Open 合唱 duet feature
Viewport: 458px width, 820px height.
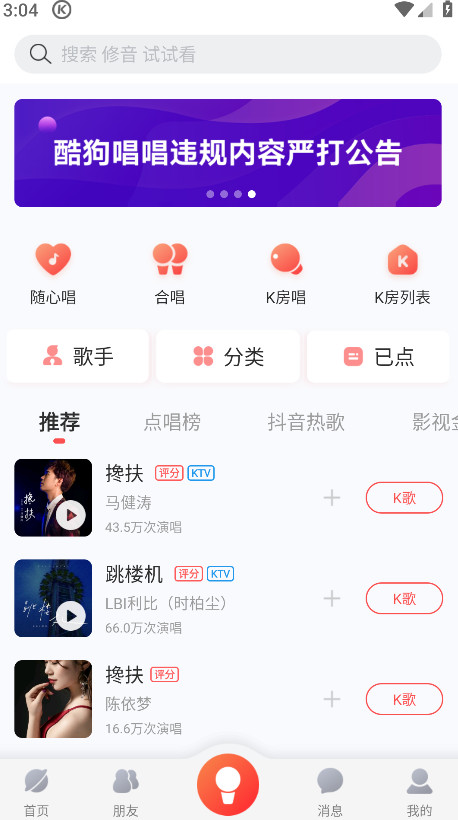[170, 274]
